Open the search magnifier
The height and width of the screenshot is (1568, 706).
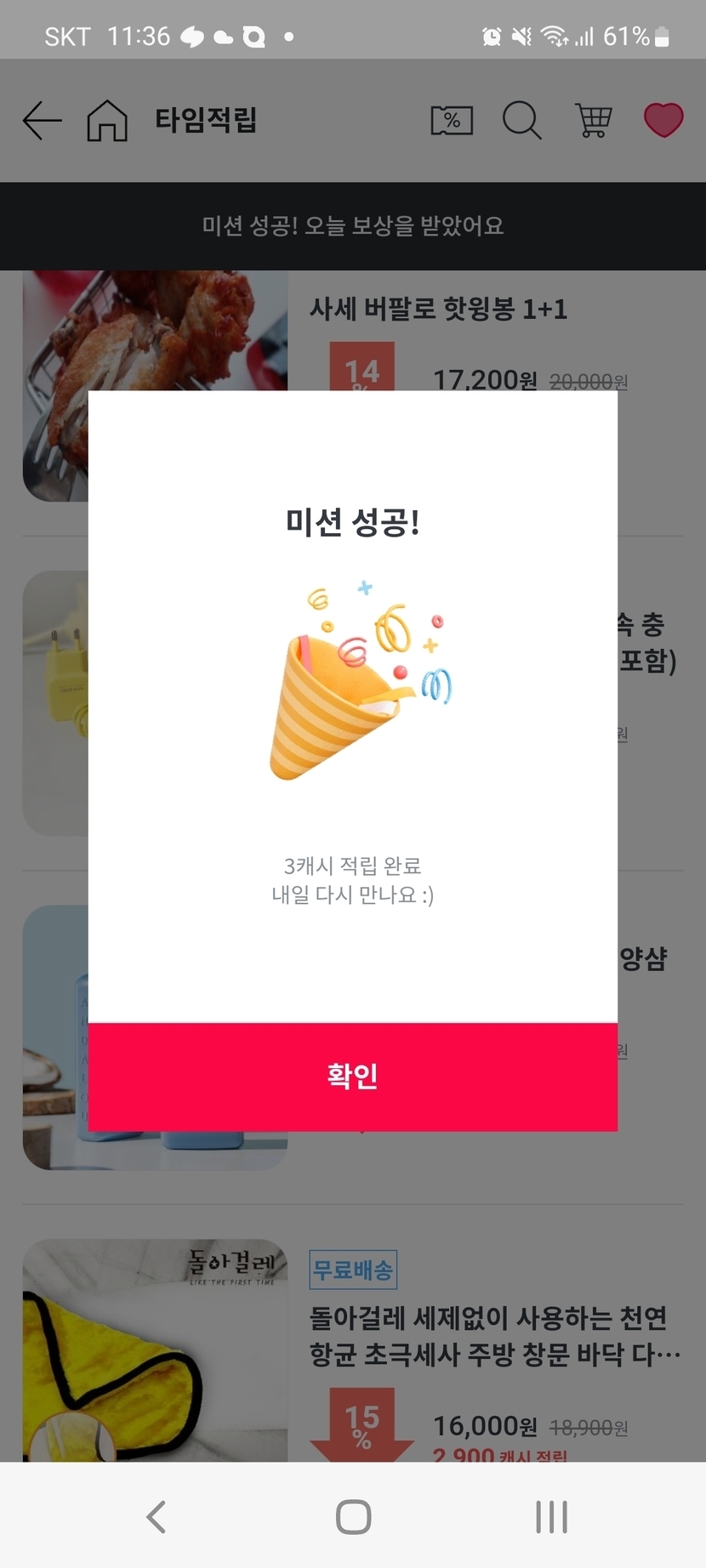(x=521, y=120)
